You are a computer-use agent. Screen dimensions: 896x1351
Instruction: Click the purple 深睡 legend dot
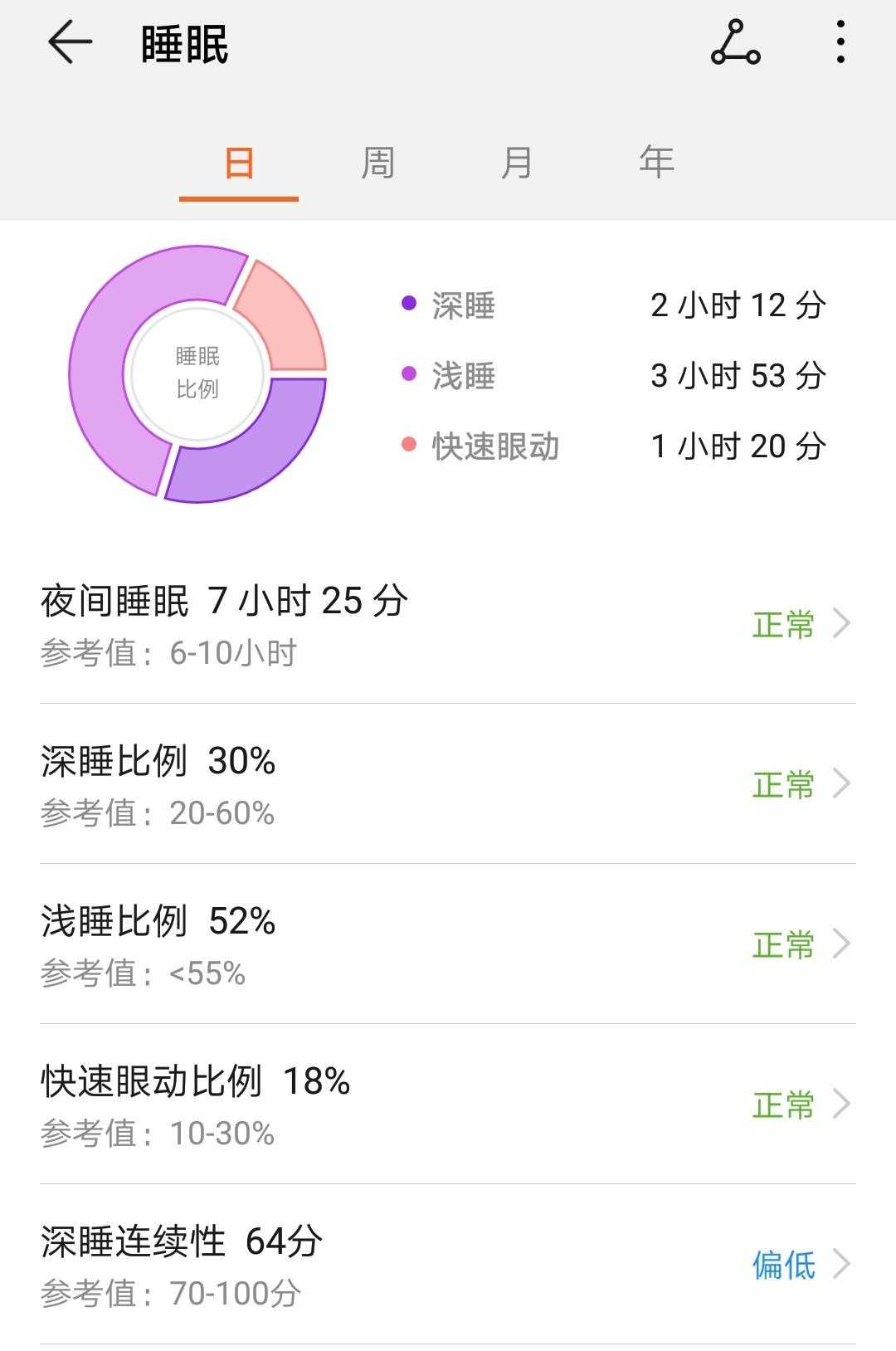click(408, 305)
